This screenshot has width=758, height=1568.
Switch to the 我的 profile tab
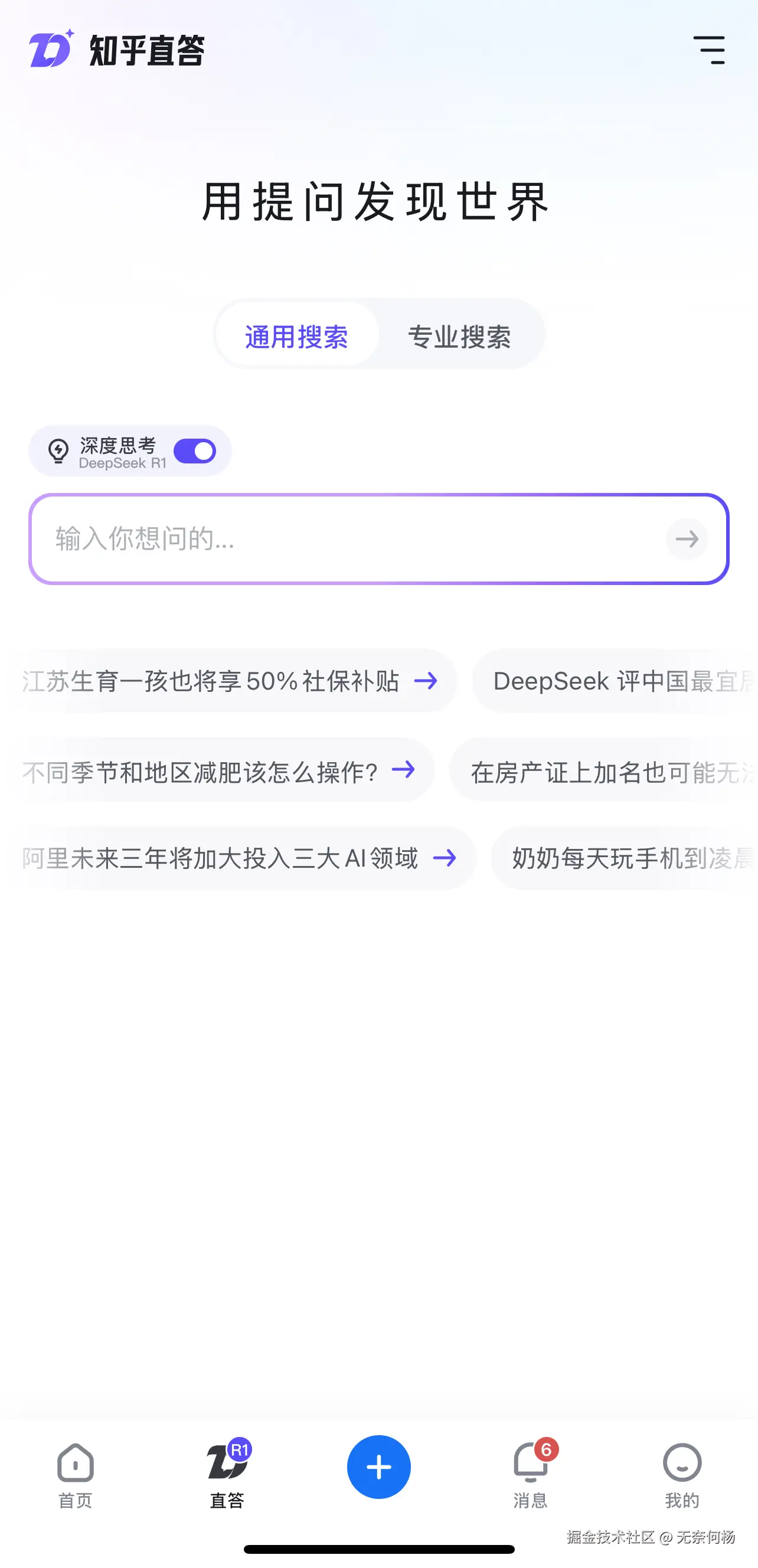682,1475
